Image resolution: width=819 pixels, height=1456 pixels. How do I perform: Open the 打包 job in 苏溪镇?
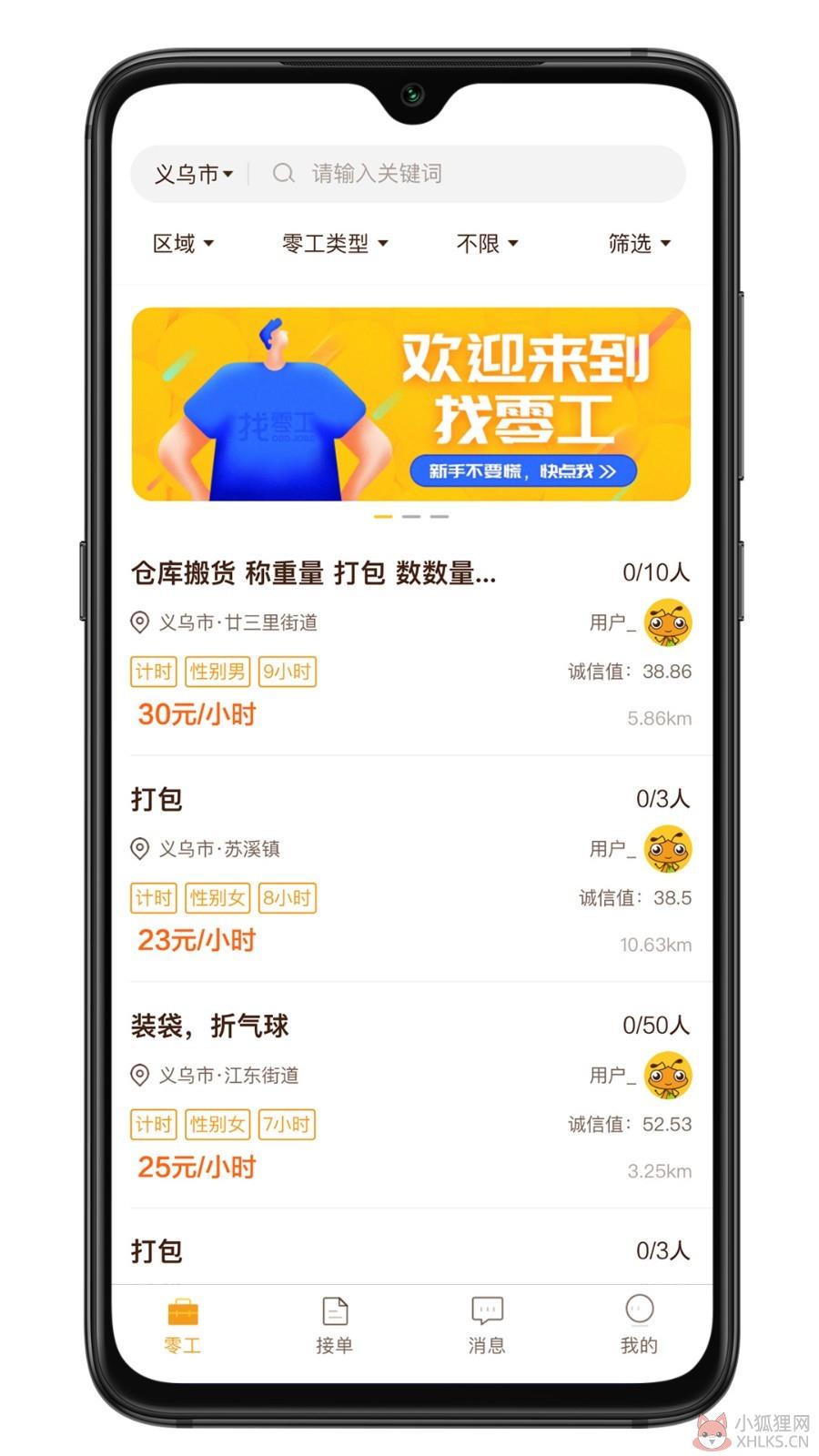(x=411, y=870)
